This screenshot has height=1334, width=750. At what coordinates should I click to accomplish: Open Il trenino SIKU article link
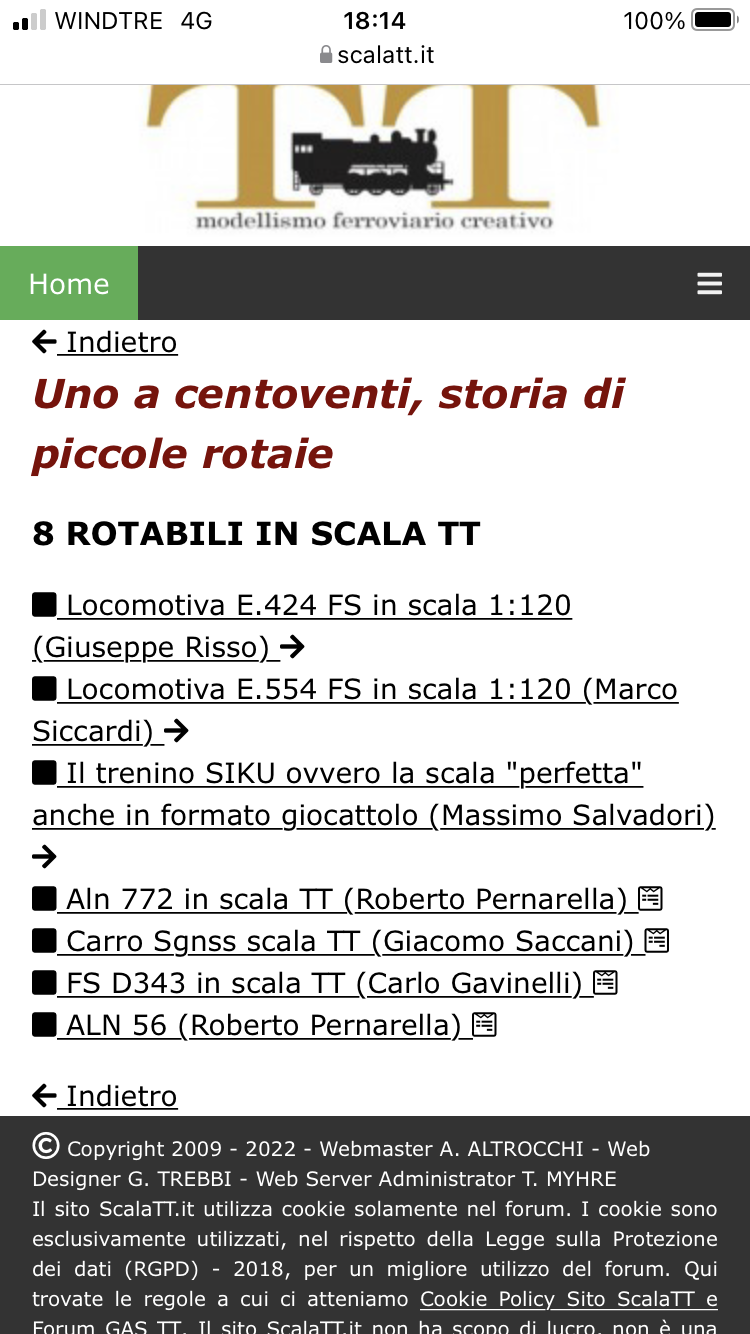353,774
